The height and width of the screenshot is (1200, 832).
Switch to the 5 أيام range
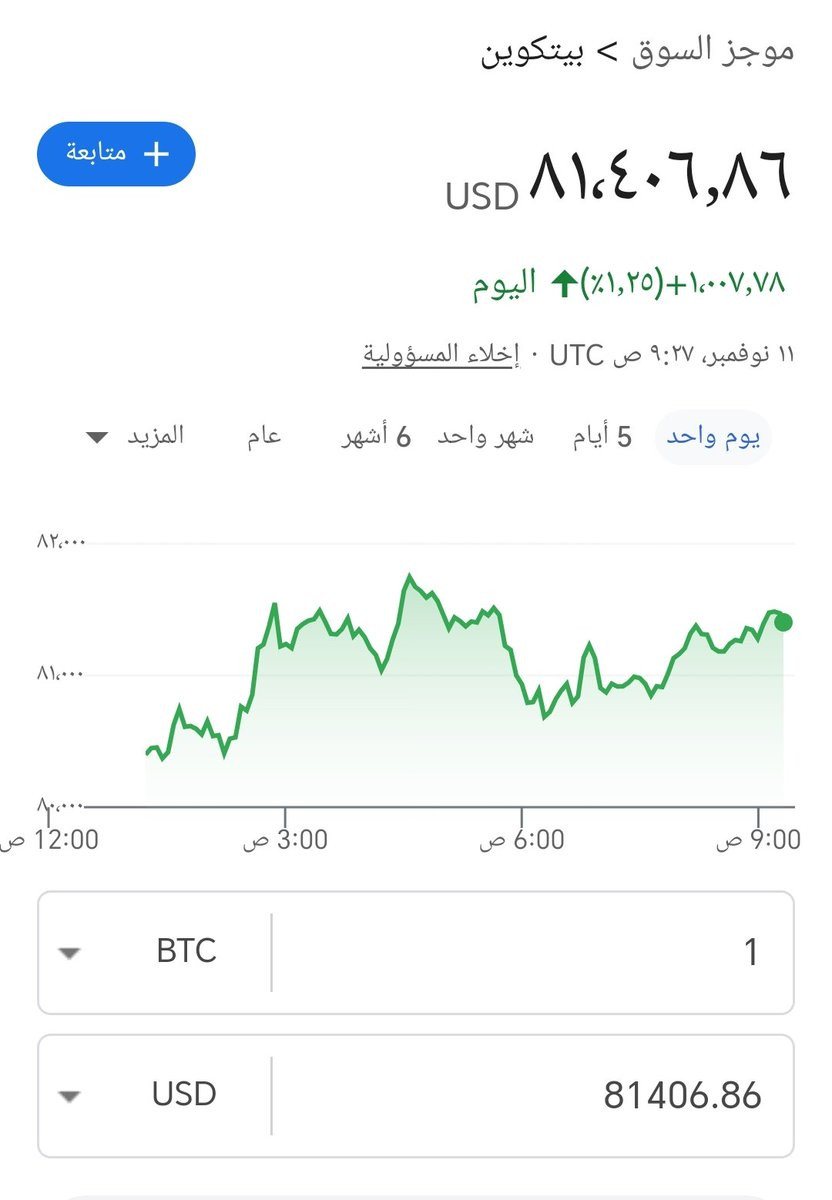[602, 438]
